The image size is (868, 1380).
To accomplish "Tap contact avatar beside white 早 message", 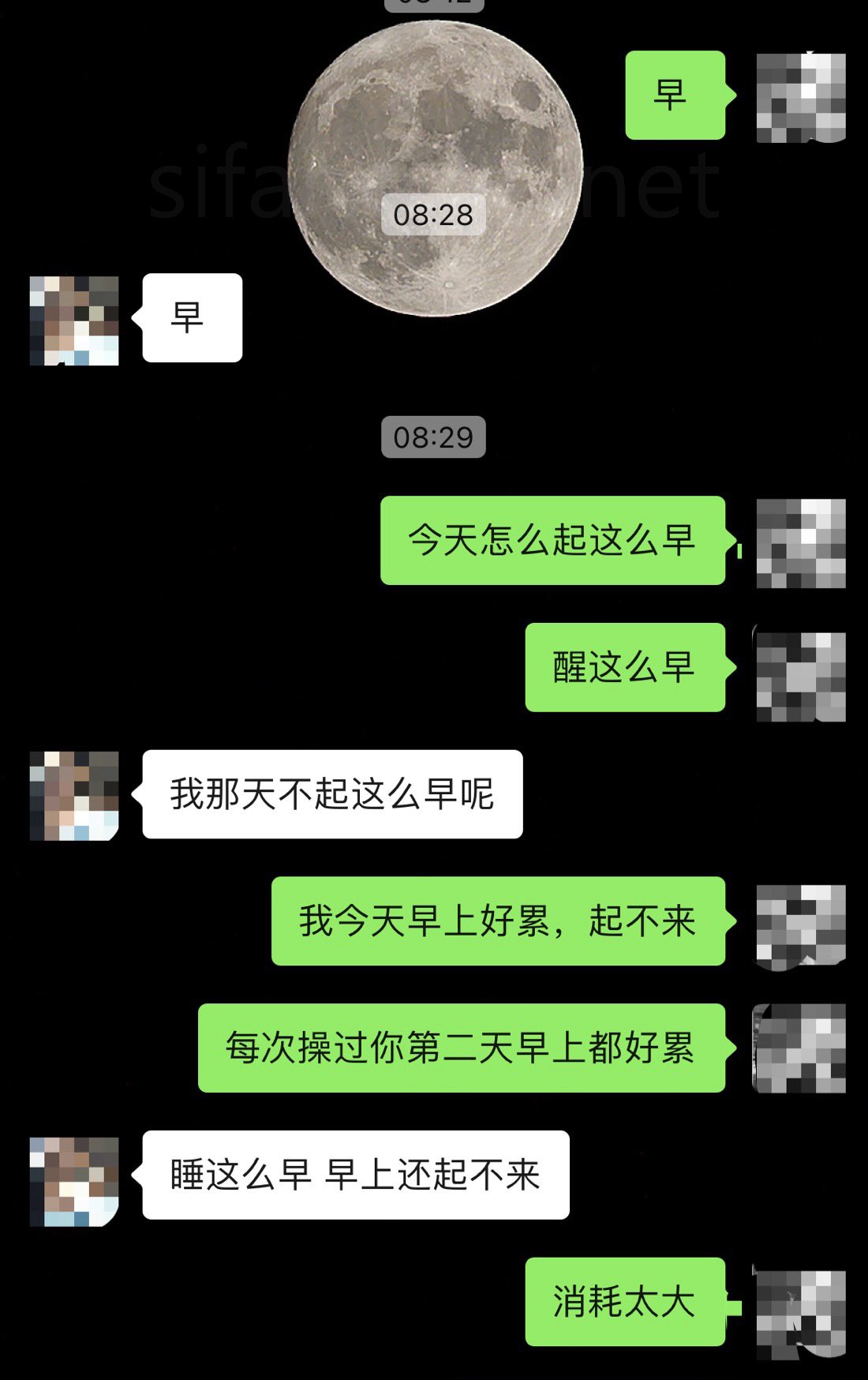I will tap(74, 321).
